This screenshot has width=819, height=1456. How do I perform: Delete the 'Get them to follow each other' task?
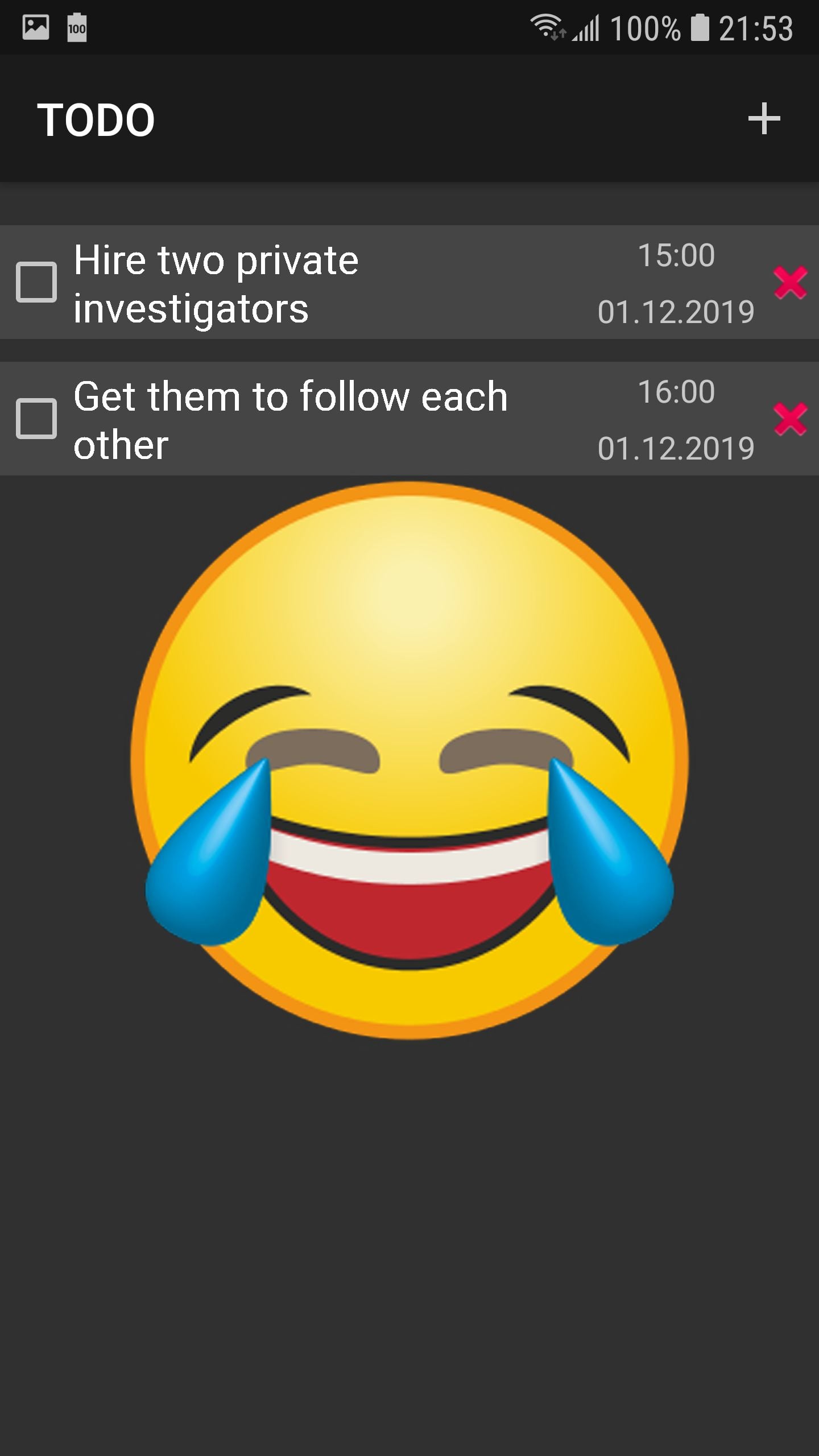point(790,419)
